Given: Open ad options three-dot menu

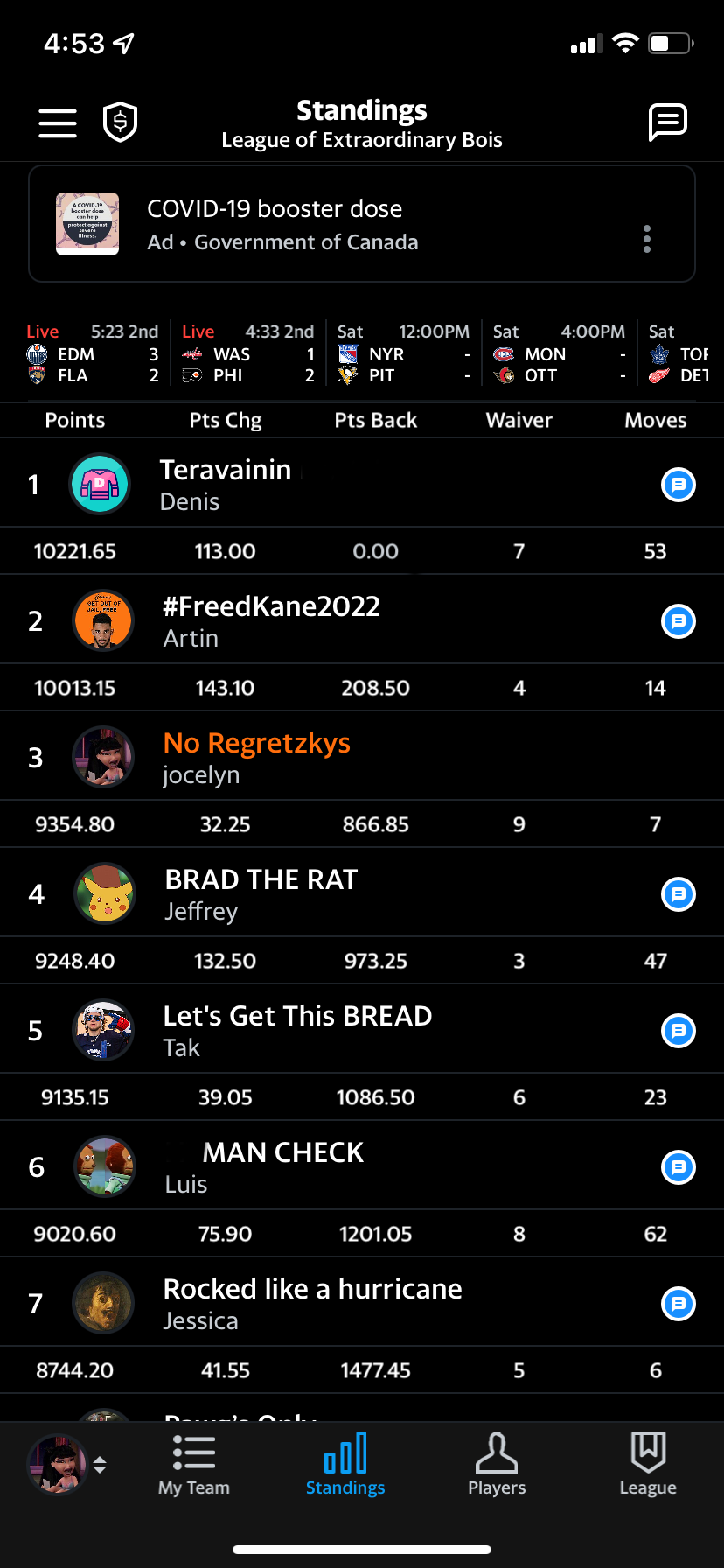Looking at the screenshot, I should [647, 239].
